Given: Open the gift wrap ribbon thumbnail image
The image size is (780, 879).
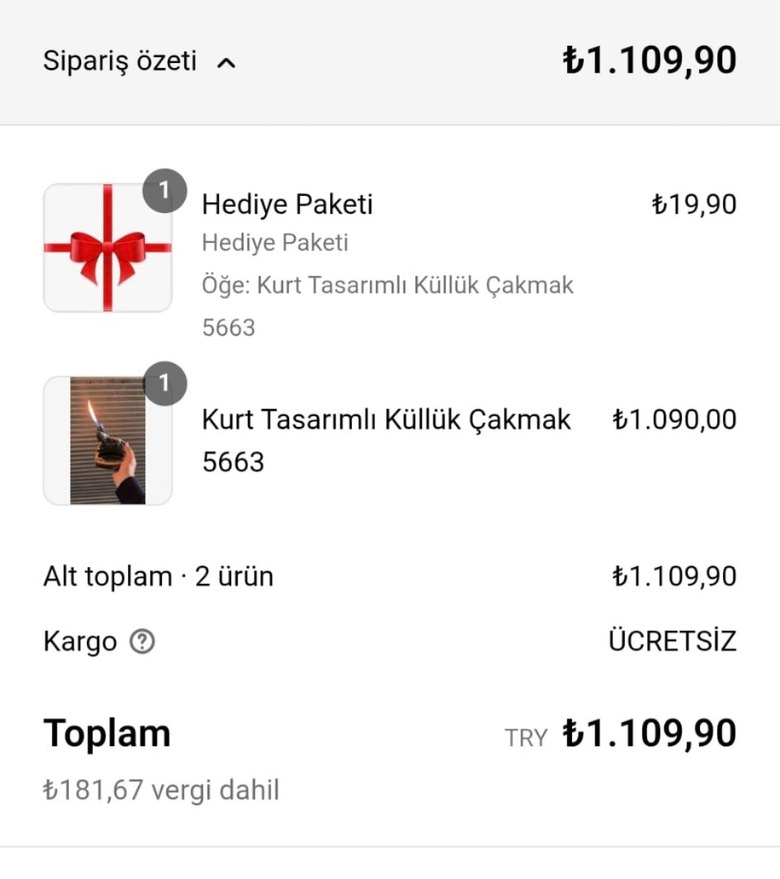Looking at the screenshot, I should pyautogui.click(x=107, y=244).
